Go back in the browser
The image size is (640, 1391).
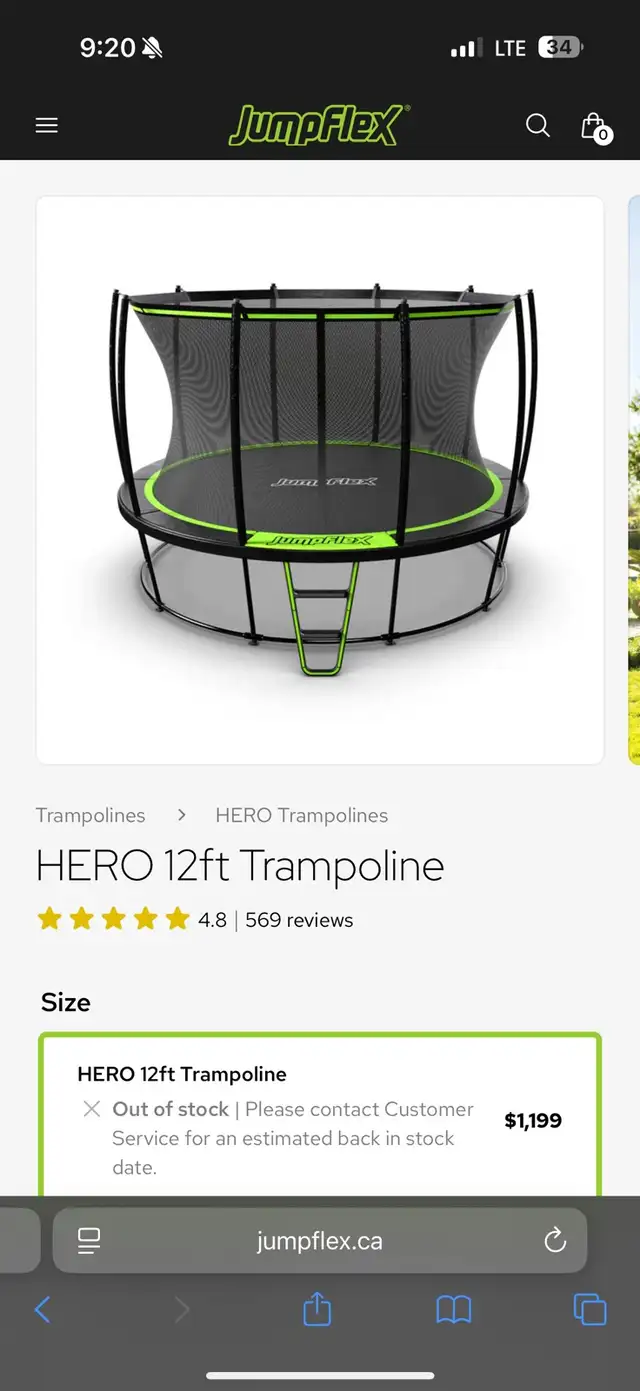42,1309
